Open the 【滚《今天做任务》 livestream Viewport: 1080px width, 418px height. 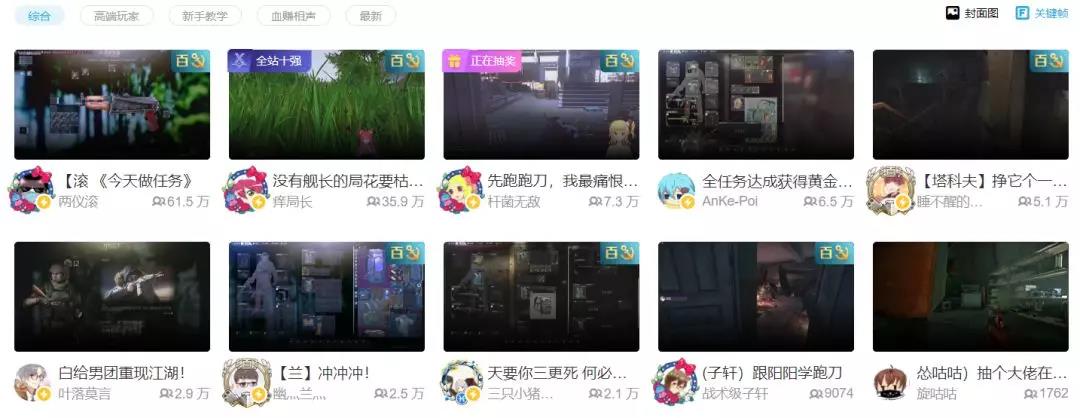coord(112,105)
